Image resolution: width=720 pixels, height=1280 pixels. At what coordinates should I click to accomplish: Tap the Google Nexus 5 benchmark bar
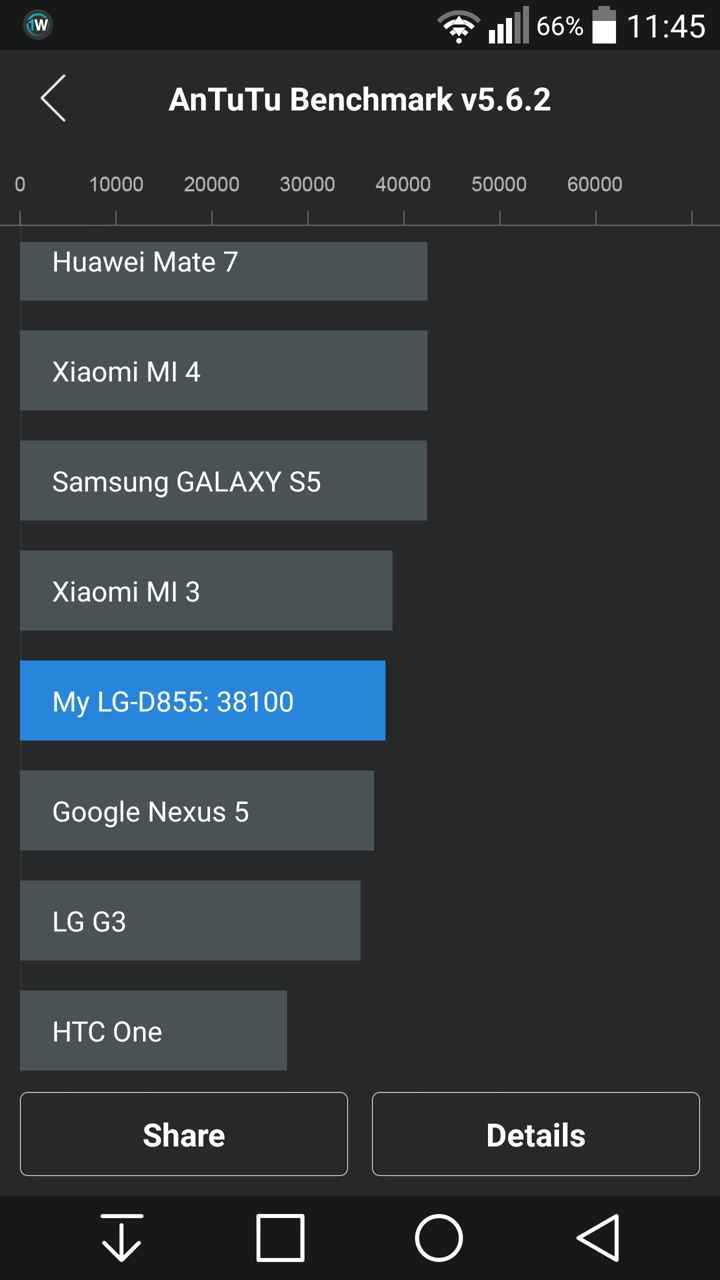pos(196,811)
